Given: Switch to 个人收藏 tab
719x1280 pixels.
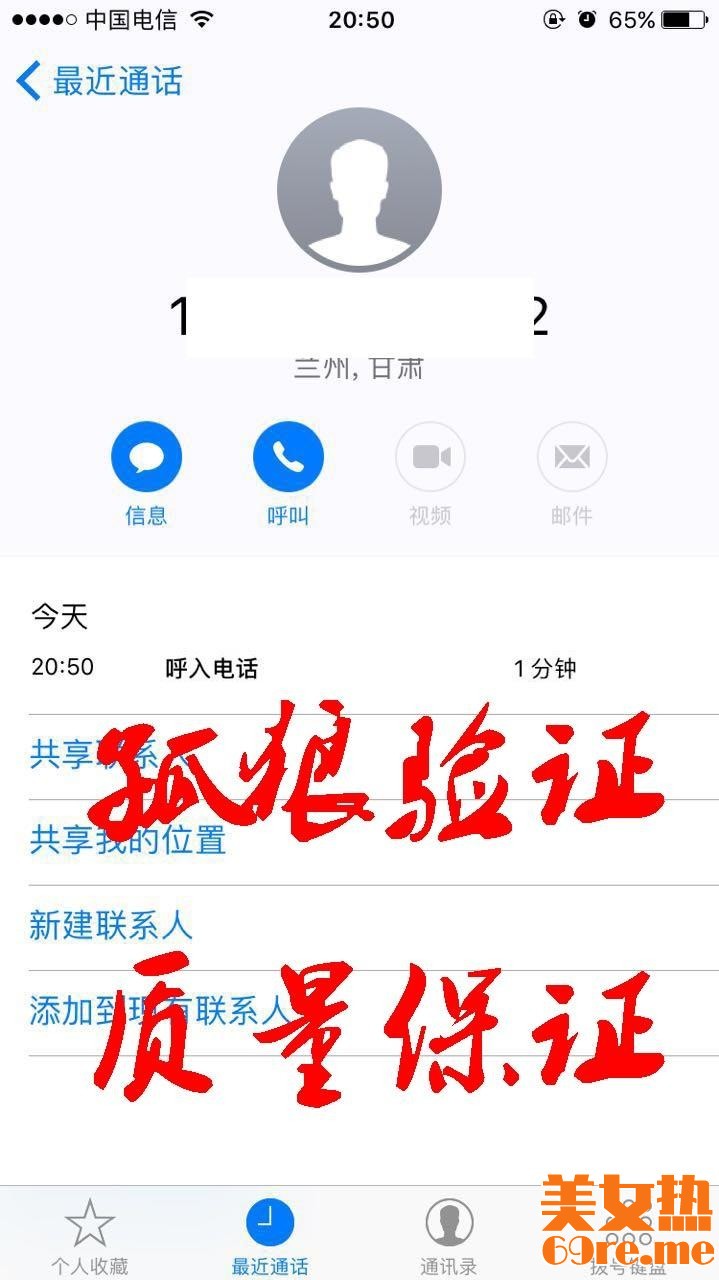Looking at the screenshot, I should (x=90, y=1235).
